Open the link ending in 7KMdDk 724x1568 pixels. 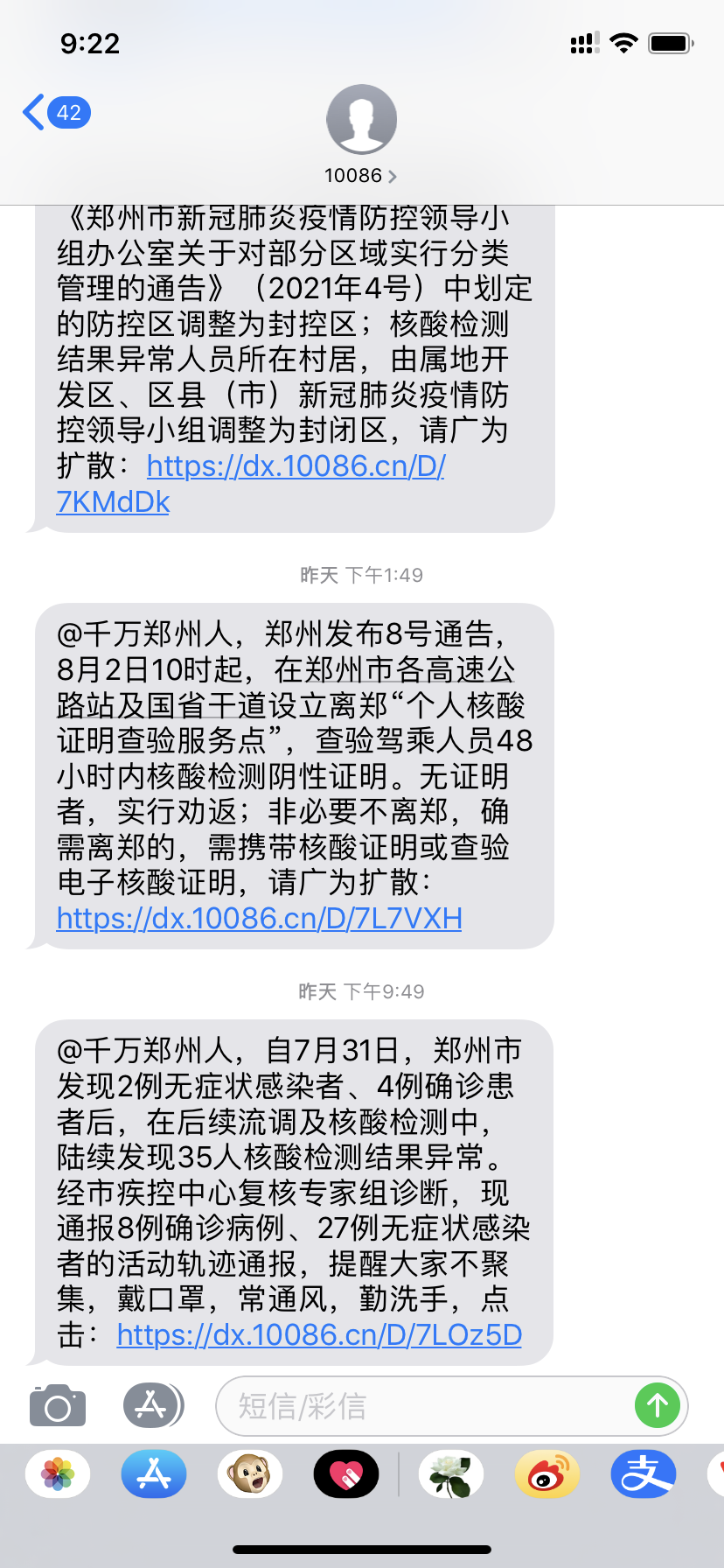coord(250,484)
